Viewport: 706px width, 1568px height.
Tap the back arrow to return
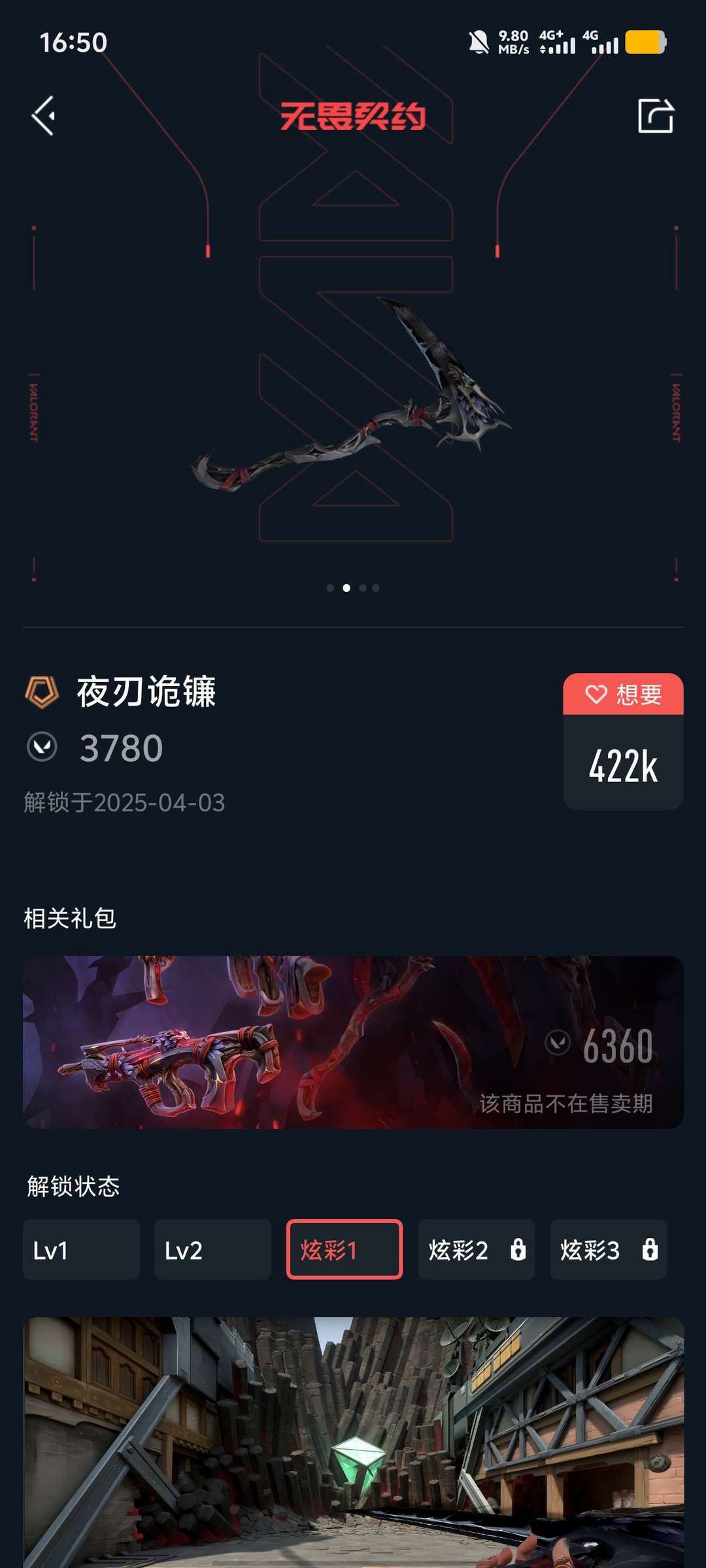point(43,115)
